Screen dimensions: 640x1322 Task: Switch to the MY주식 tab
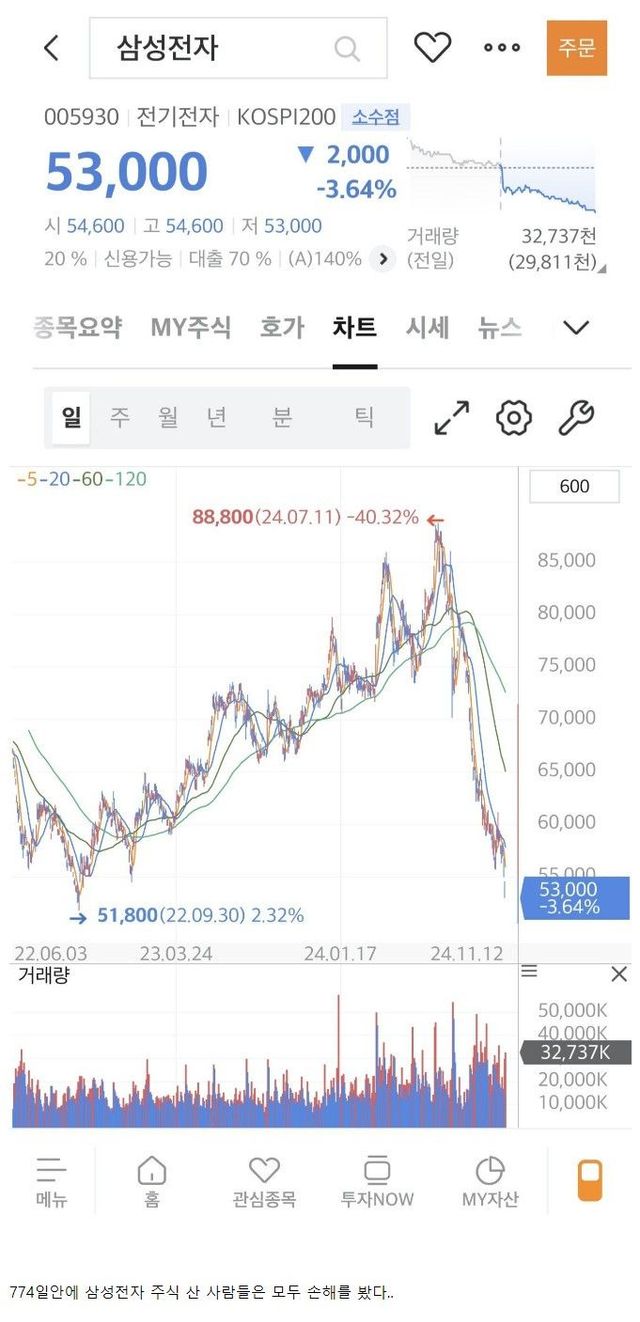(x=190, y=327)
